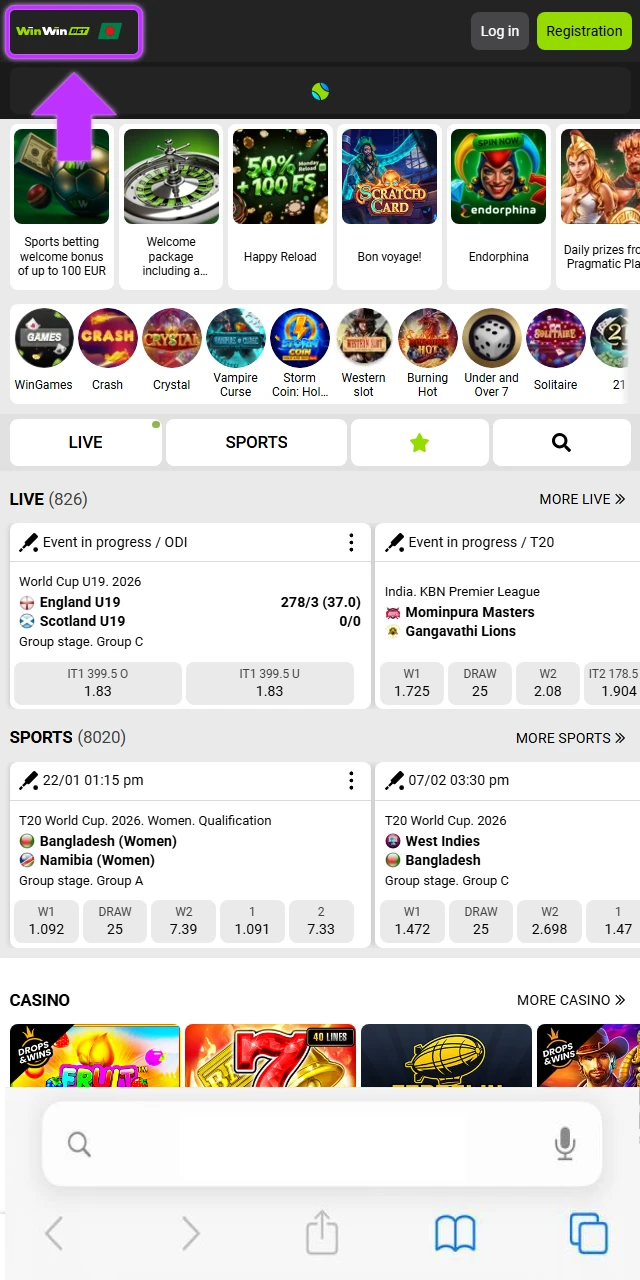This screenshot has height=1280, width=640.
Task: Open the Storm Coin game icon
Action: pos(299,352)
